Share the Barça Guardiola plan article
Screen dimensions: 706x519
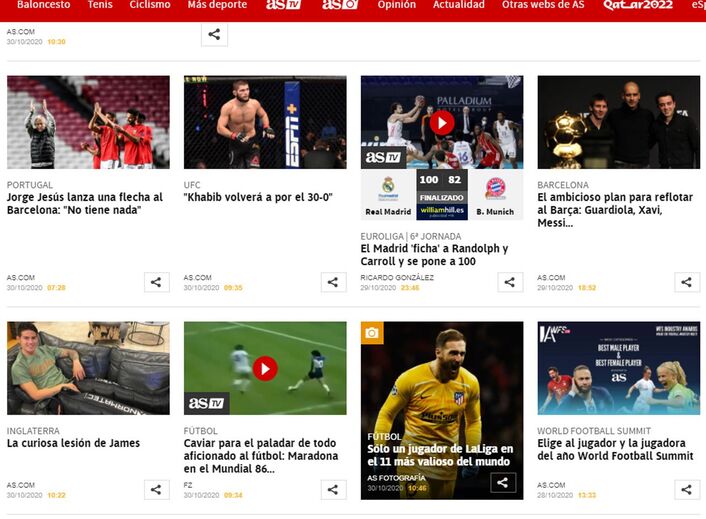click(x=686, y=282)
